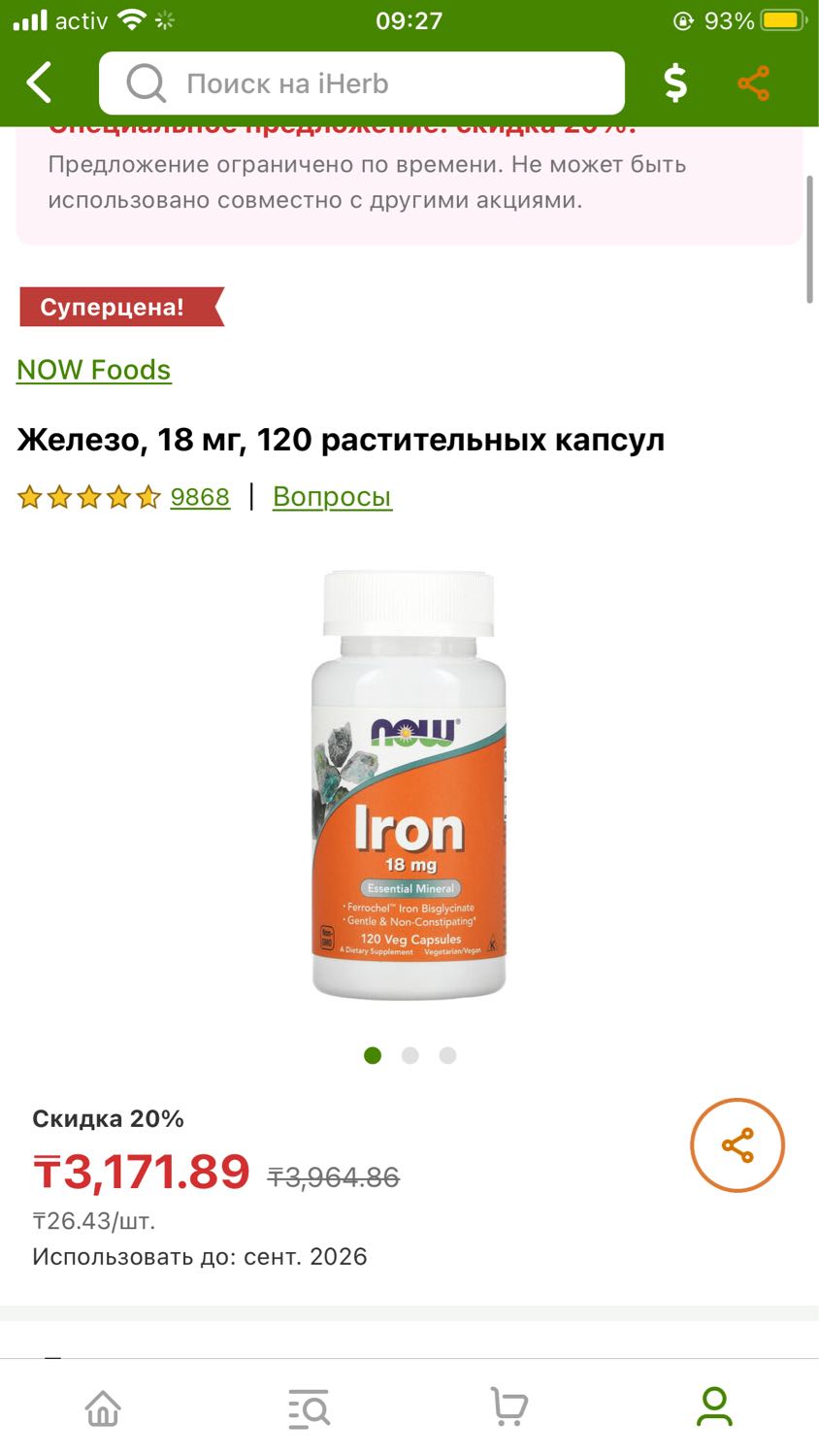Screen dimensions: 819x1456
Task: Tap the iHerb search field
Action: [x=362, y=83]
